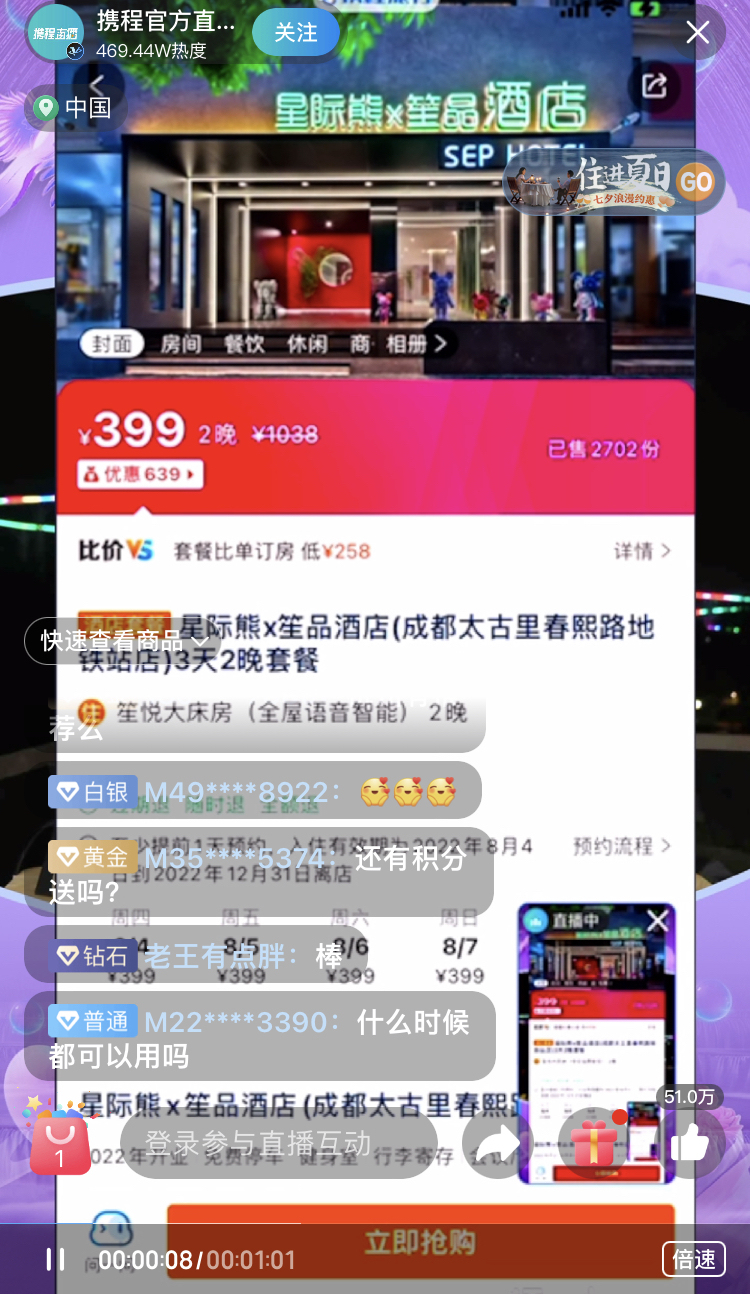The width and height of the screenshot is (750, 1294).
Task: Open the shopping bag with 1 item
Action: coord(59,1140)
